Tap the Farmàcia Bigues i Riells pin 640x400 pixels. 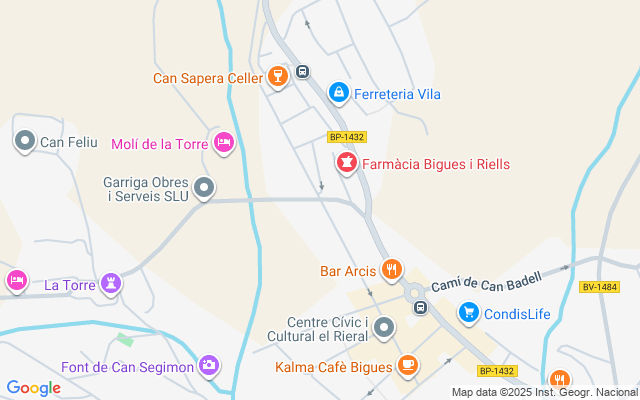tap(346, 163)
